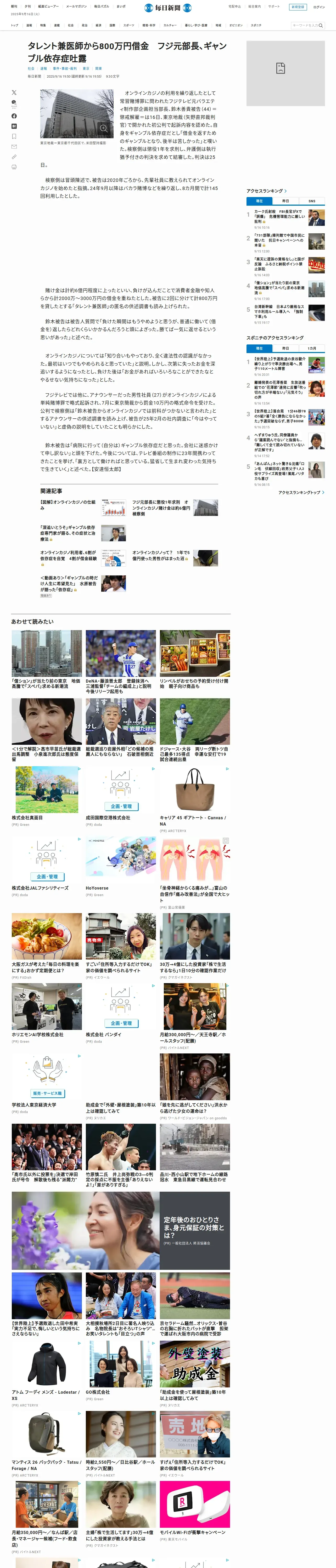Open the スポーツ section in navigation
336x1568 pixels.
(129, 26)
